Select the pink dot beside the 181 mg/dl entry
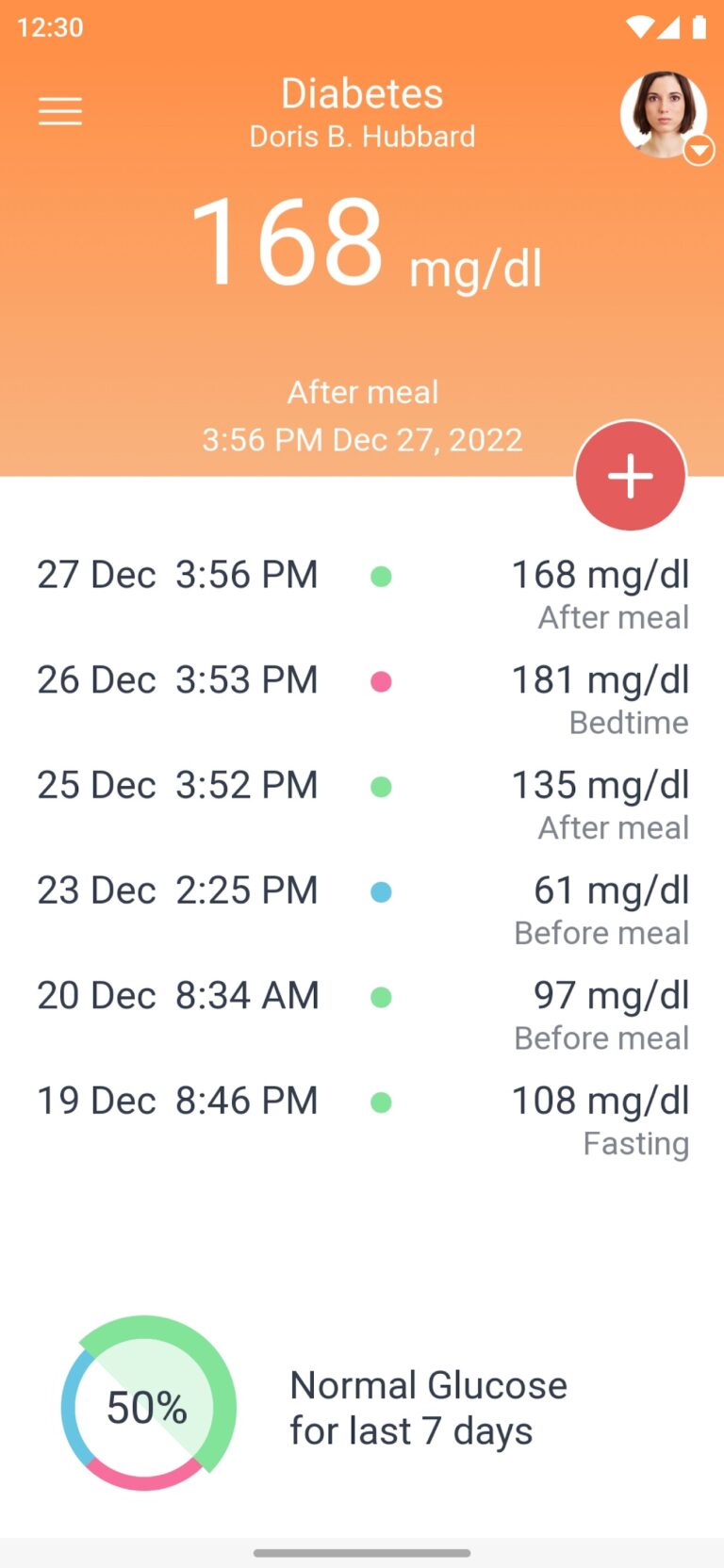This screenshot has width=724, height=1568. point(380,682)
